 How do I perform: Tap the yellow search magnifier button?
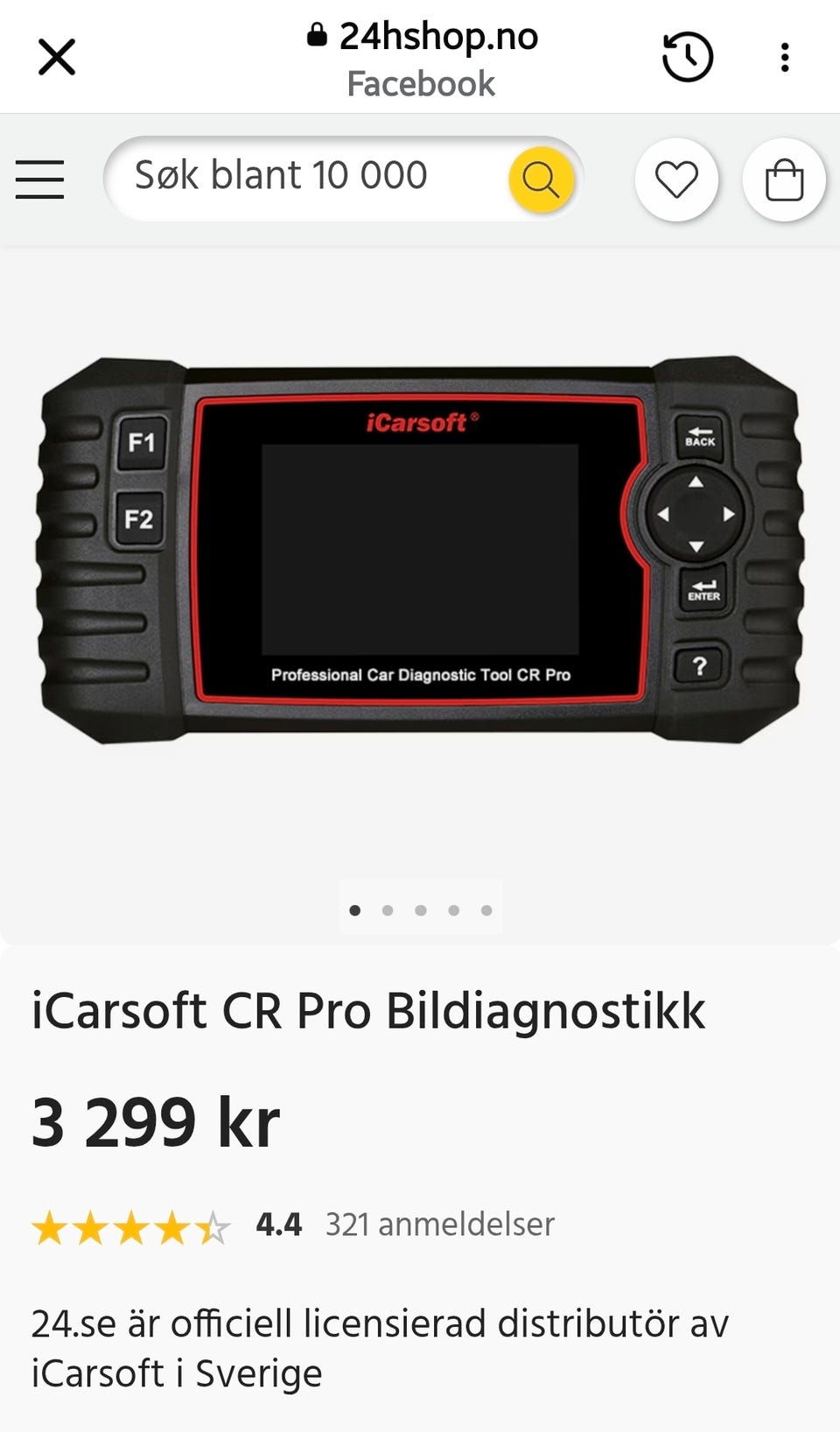541,179
